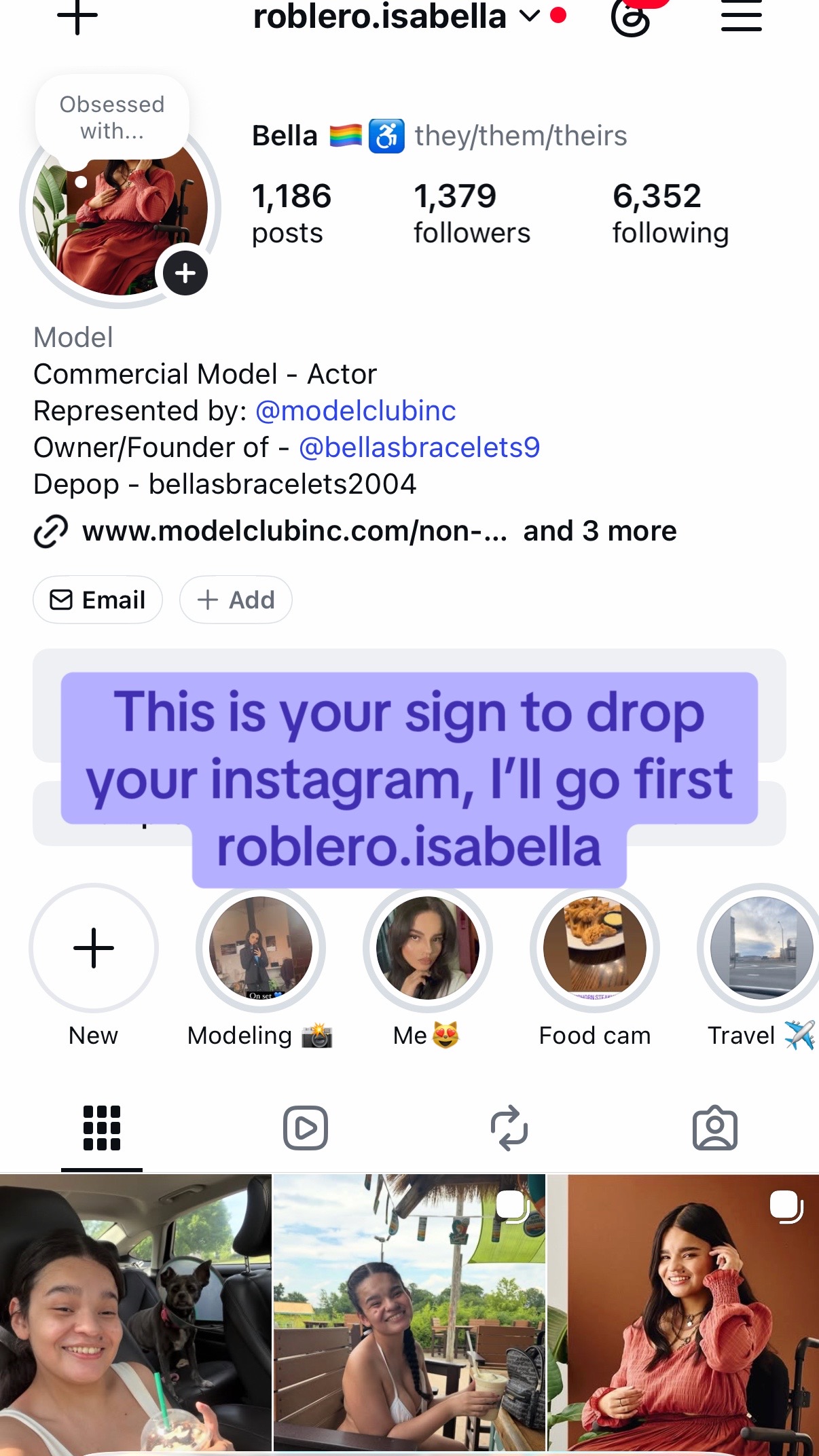The width and height of the screenshot is (819, 1456).
Task: Switch to the reposts tab
Action: pyautogui.click(x=509, y=1128)
